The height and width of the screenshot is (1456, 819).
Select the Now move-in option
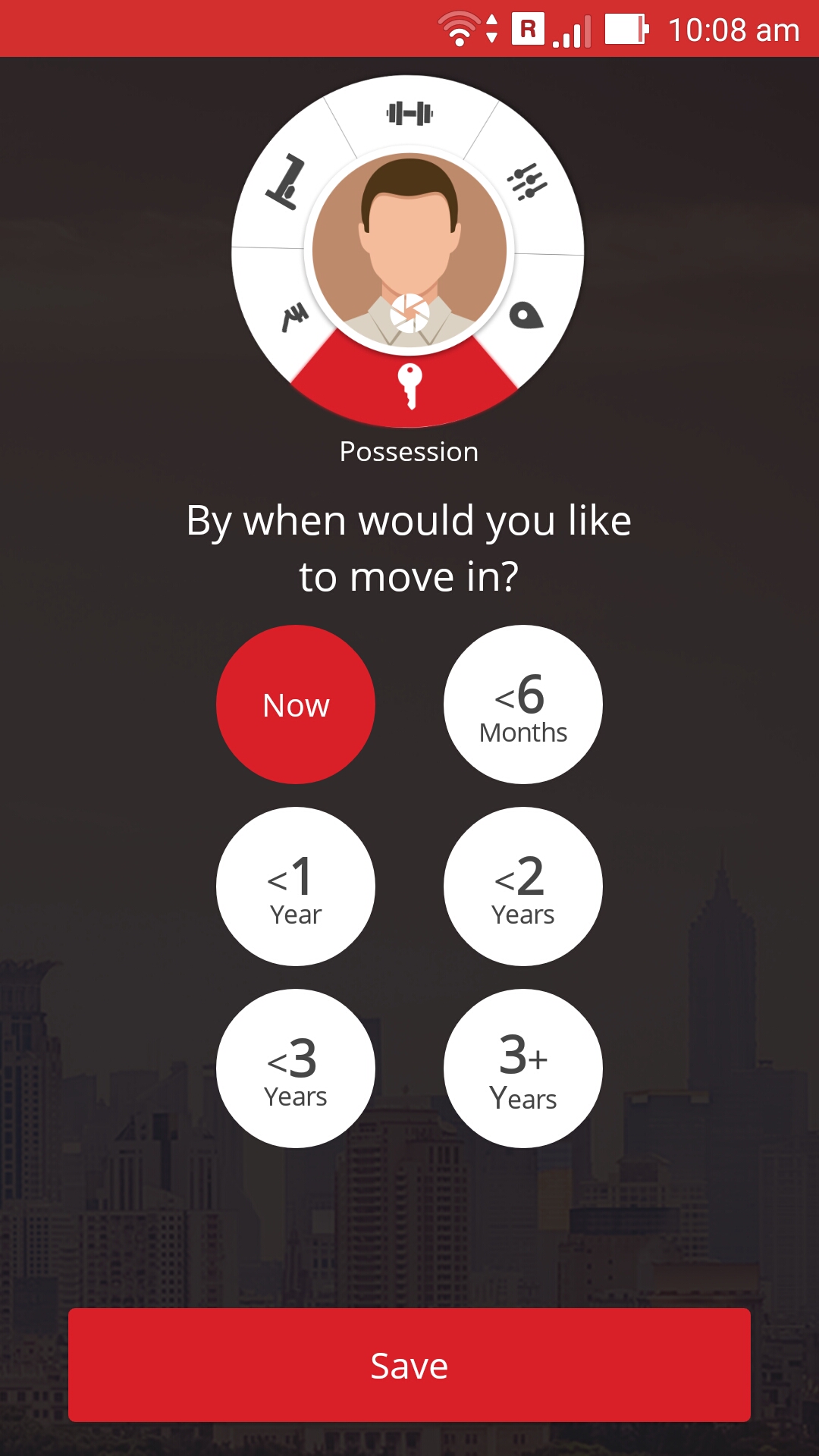click(296, 704)
